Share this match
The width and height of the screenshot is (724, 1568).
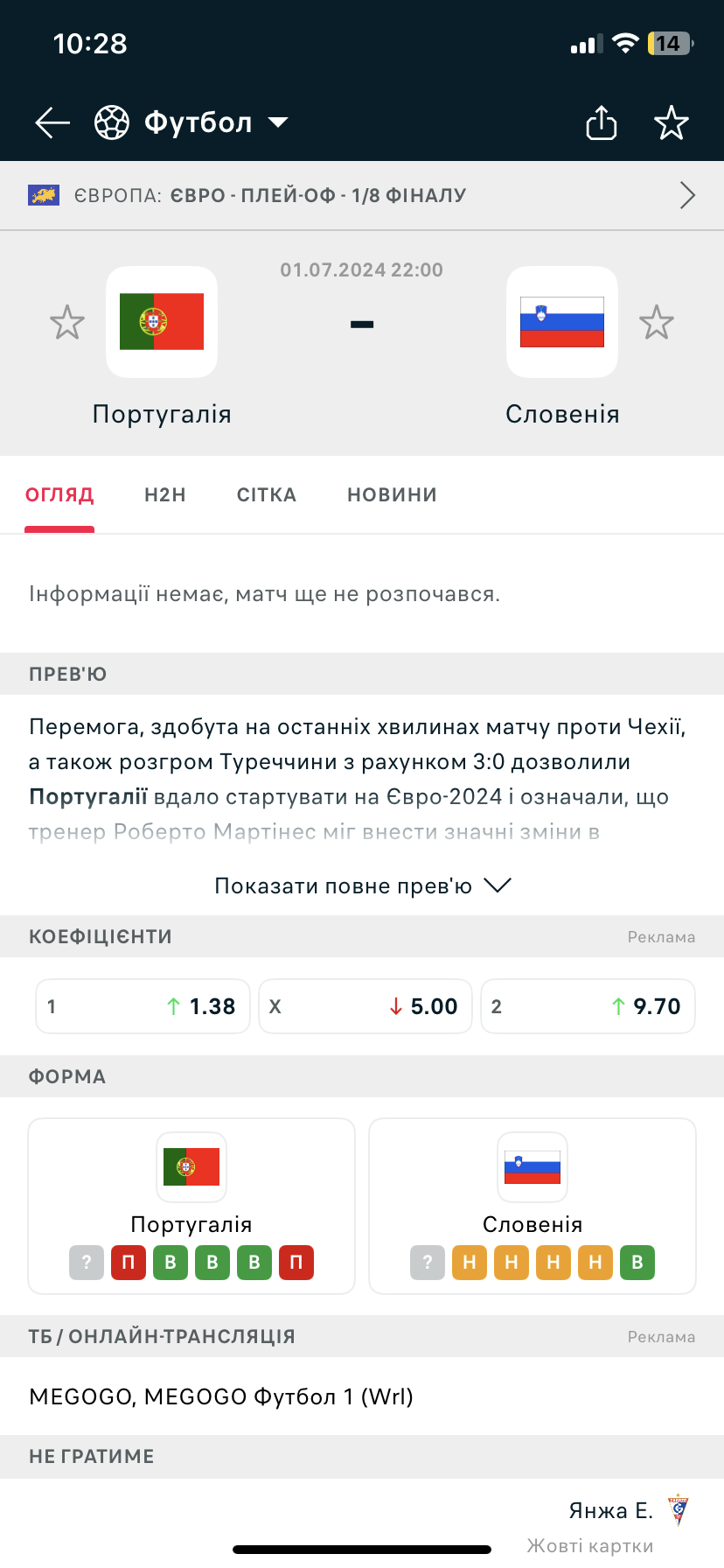click(x=602, y=122)
